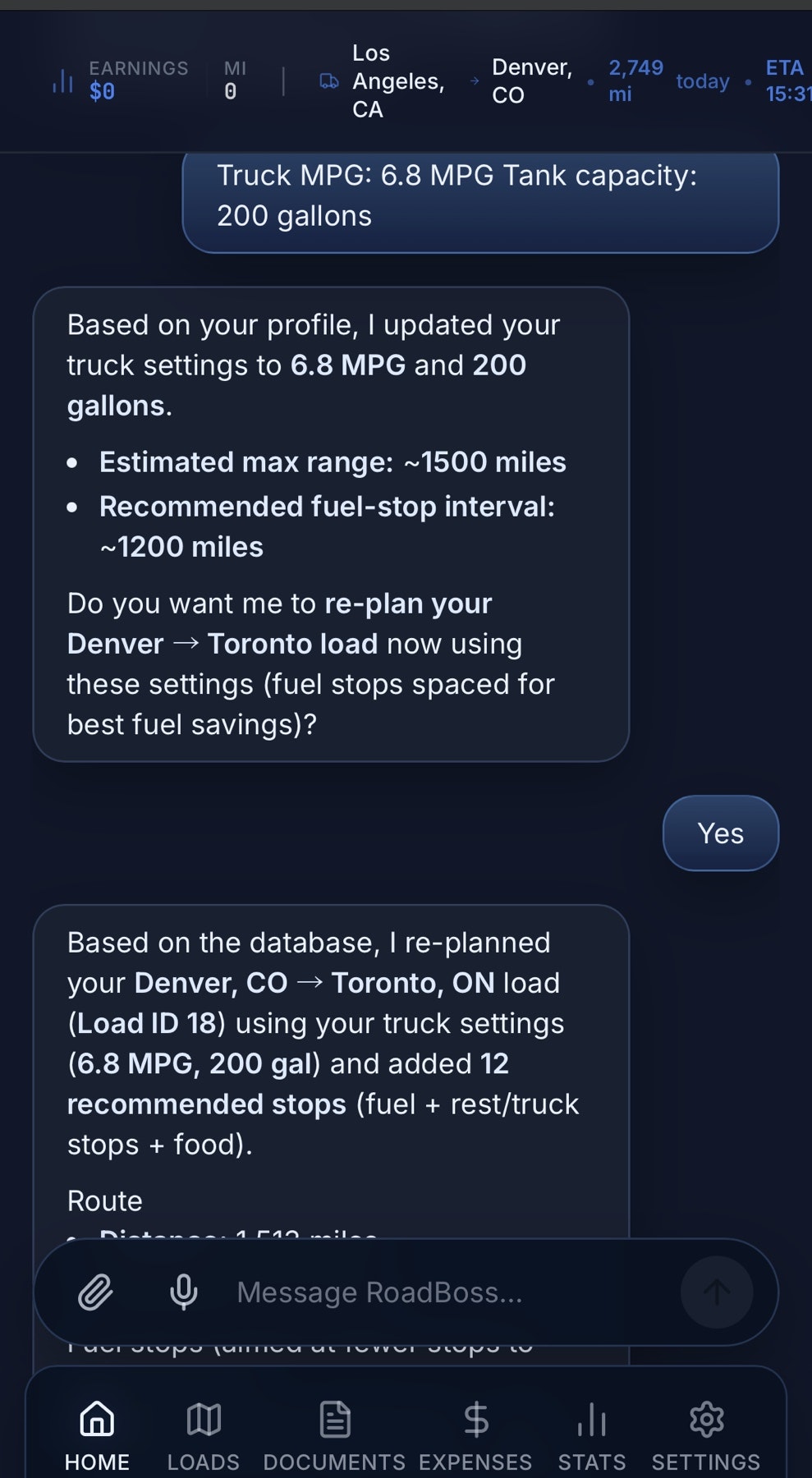Viewport: 812px width, 1478px height.
Task: Open Settings using the gear icon
Action: pos(705,1420)
